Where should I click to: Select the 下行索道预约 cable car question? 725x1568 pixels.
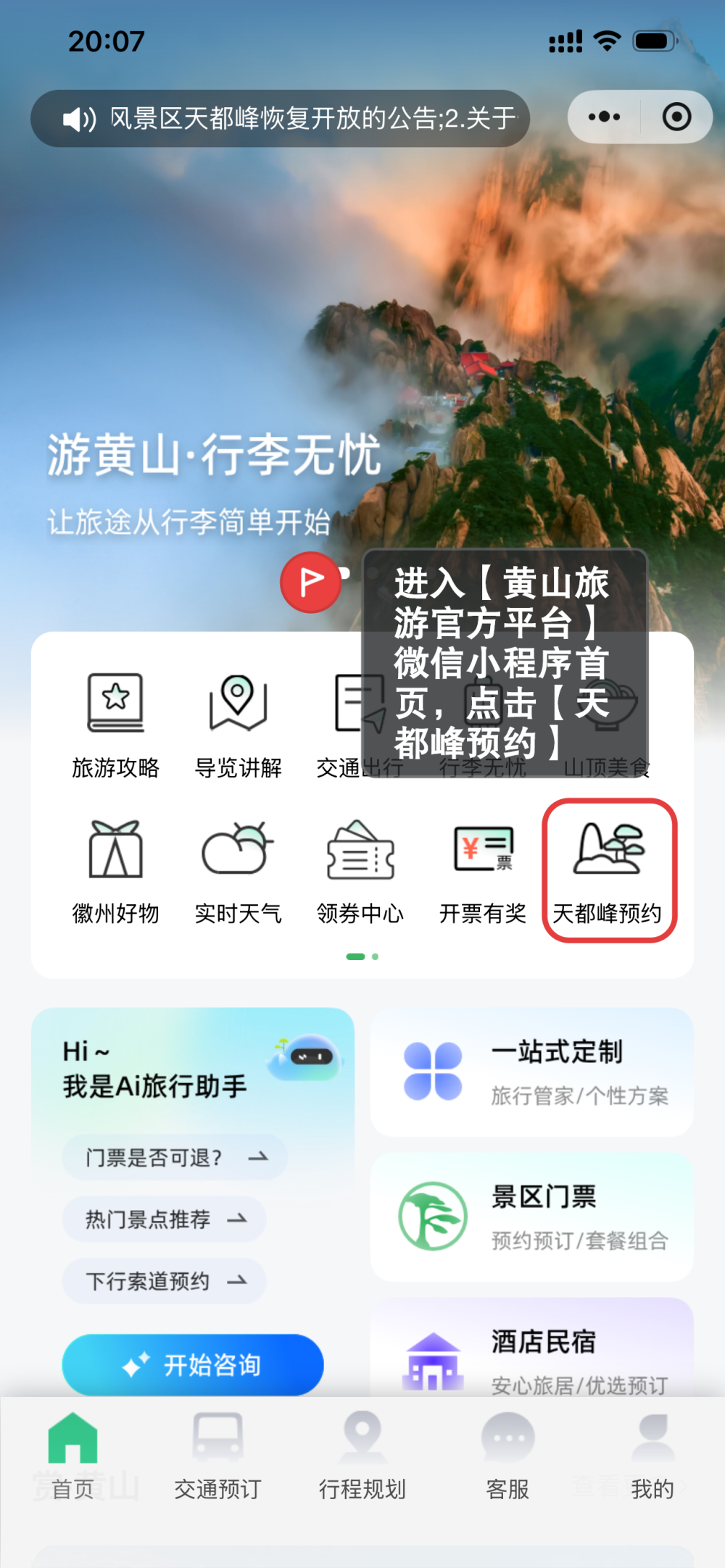pos(163,1281)
